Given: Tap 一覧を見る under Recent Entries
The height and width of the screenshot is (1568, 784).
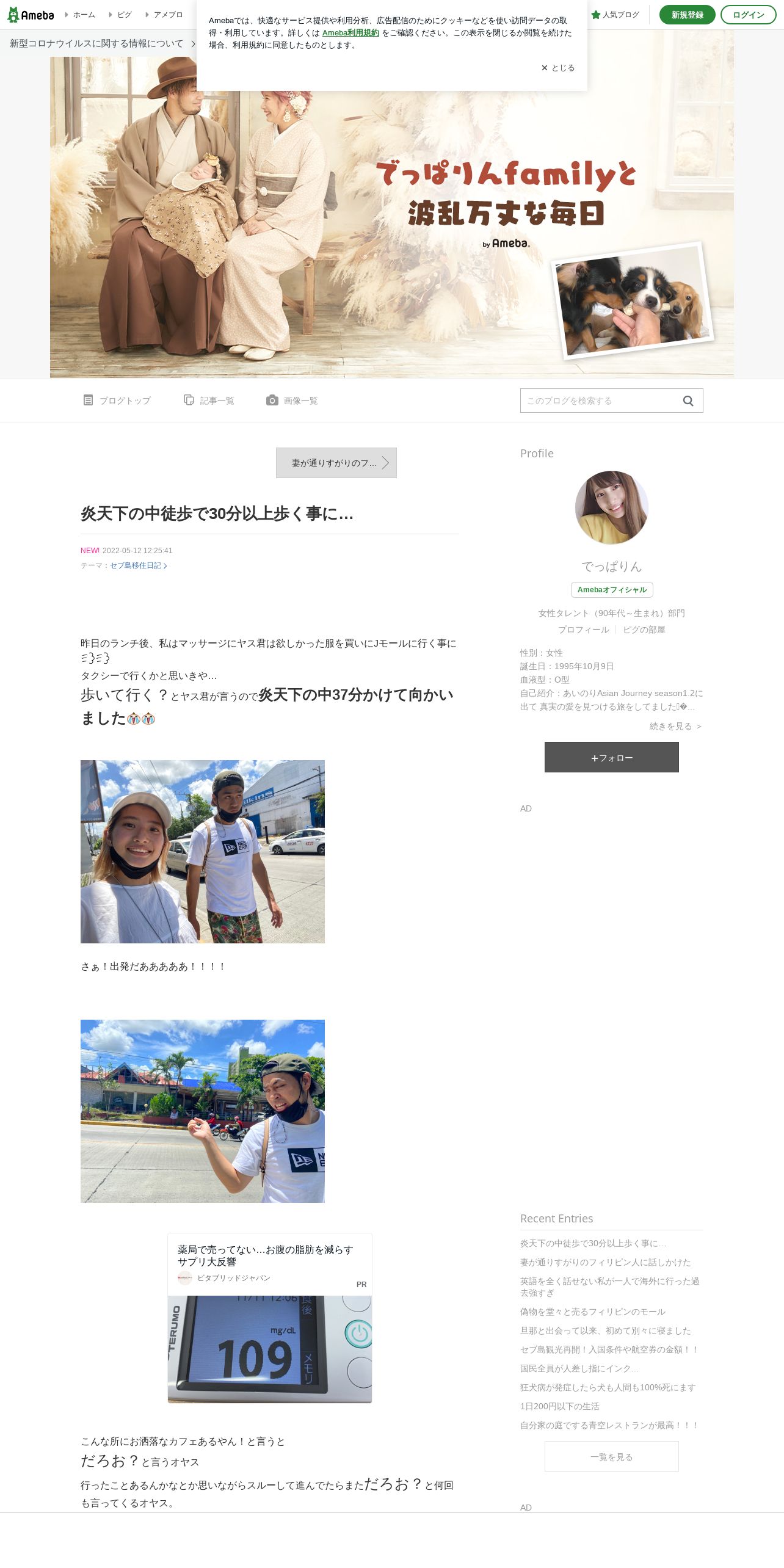Looking at the screenshot, I should pos(611,1457).
